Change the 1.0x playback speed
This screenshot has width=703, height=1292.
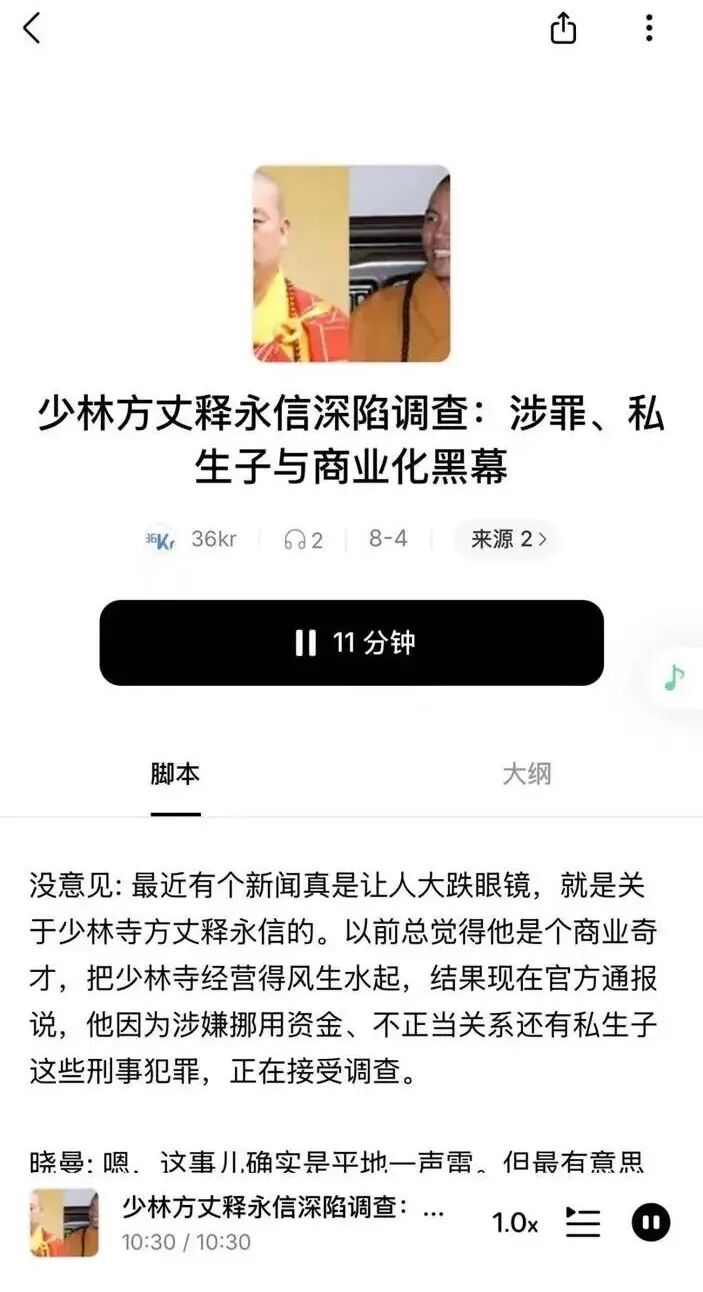pyautogui.click(x=515, y=1222)
